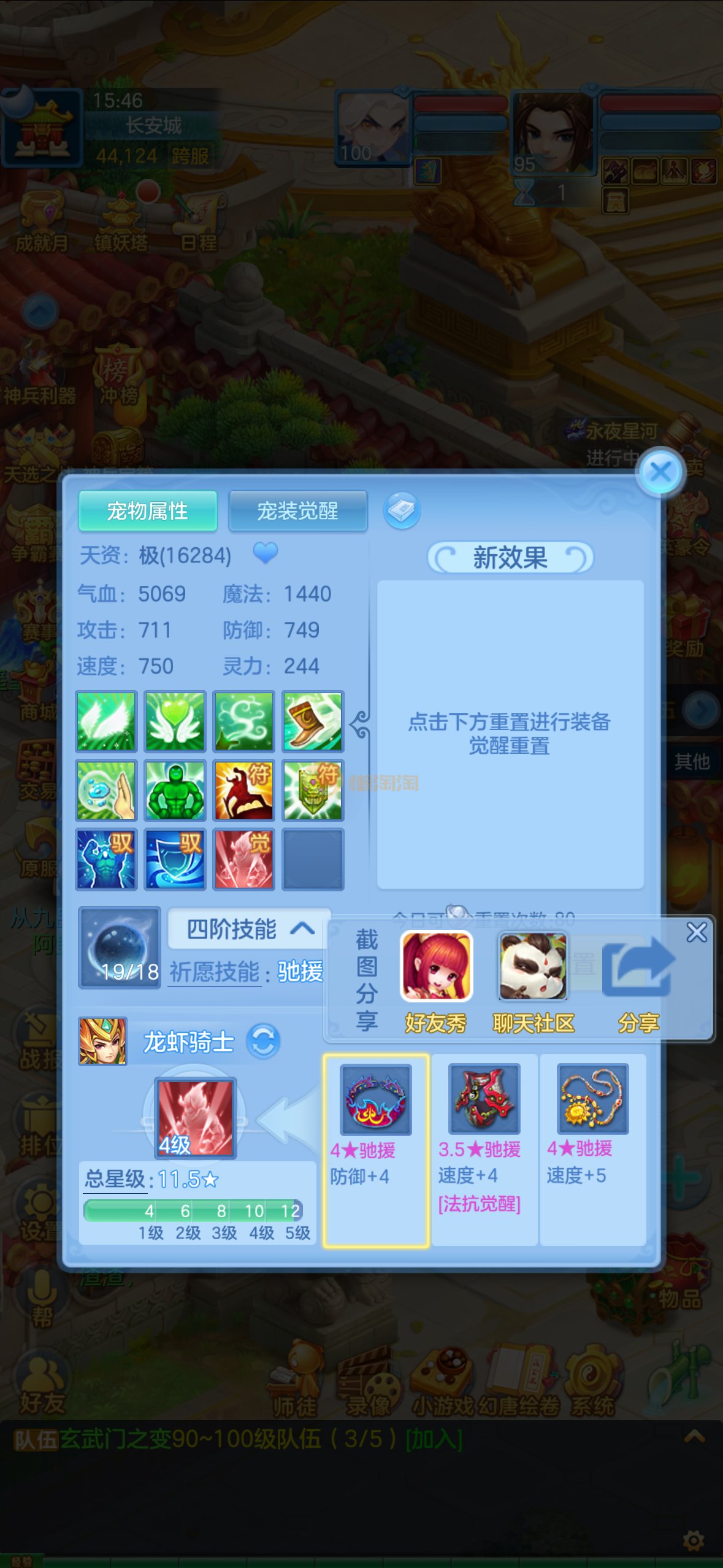Close the pet attribute dialog

pyautogui.click(x=660, y=472)
